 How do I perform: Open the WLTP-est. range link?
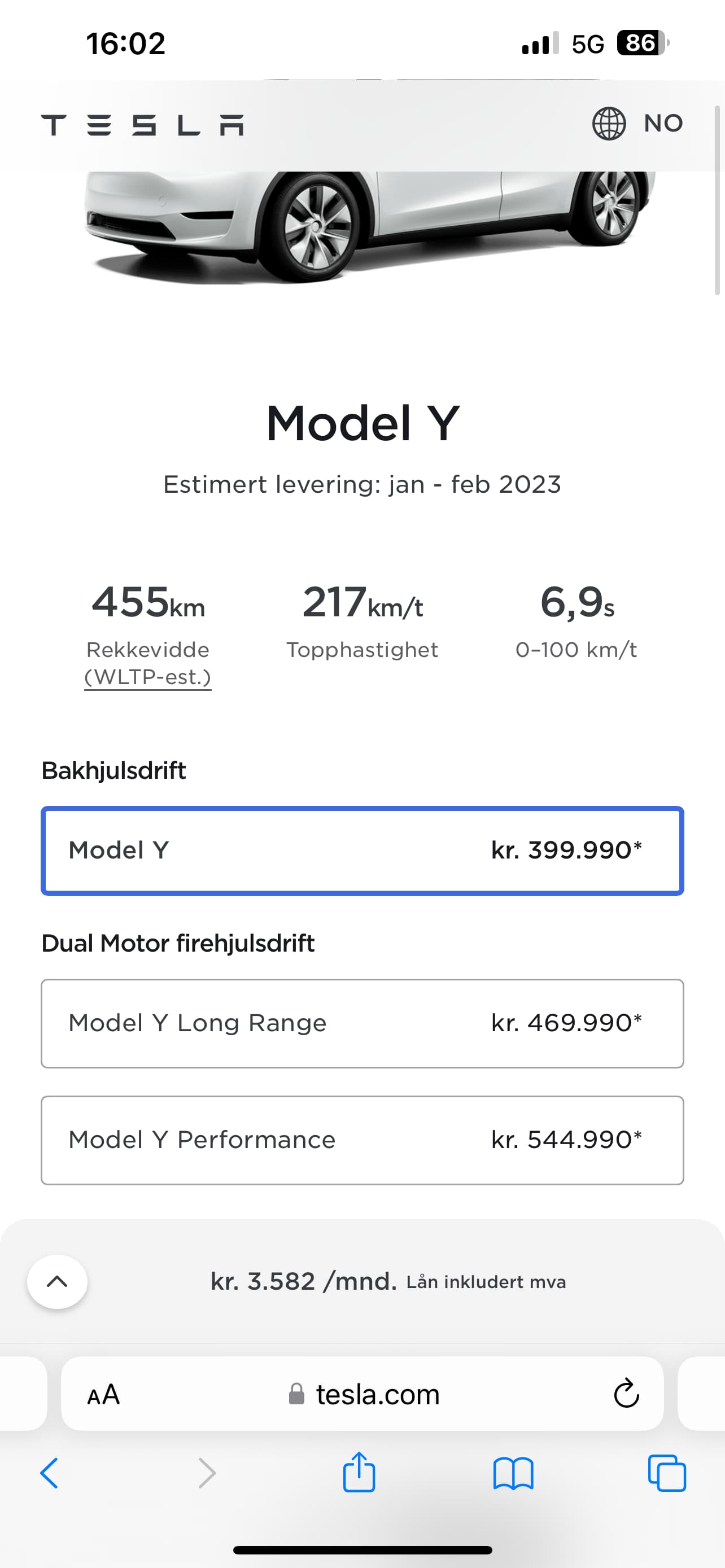tap(148, 677)
